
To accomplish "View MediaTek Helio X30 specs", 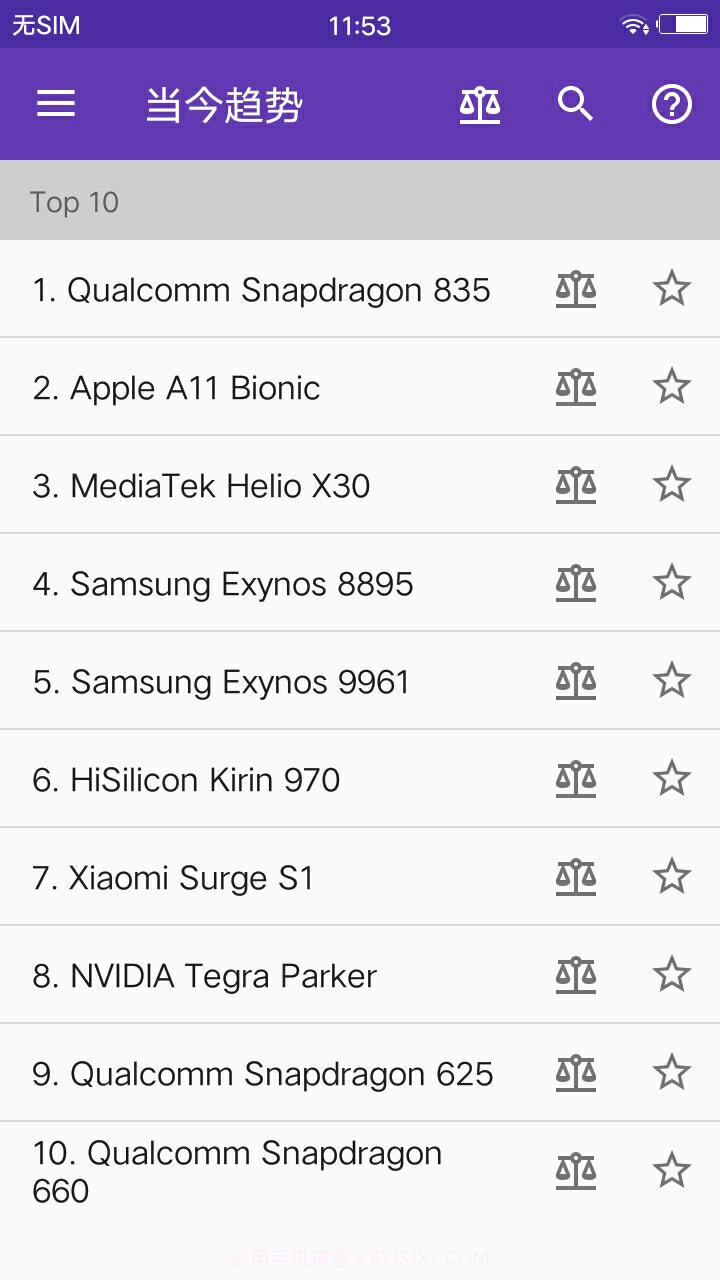I will click(202, 486).
